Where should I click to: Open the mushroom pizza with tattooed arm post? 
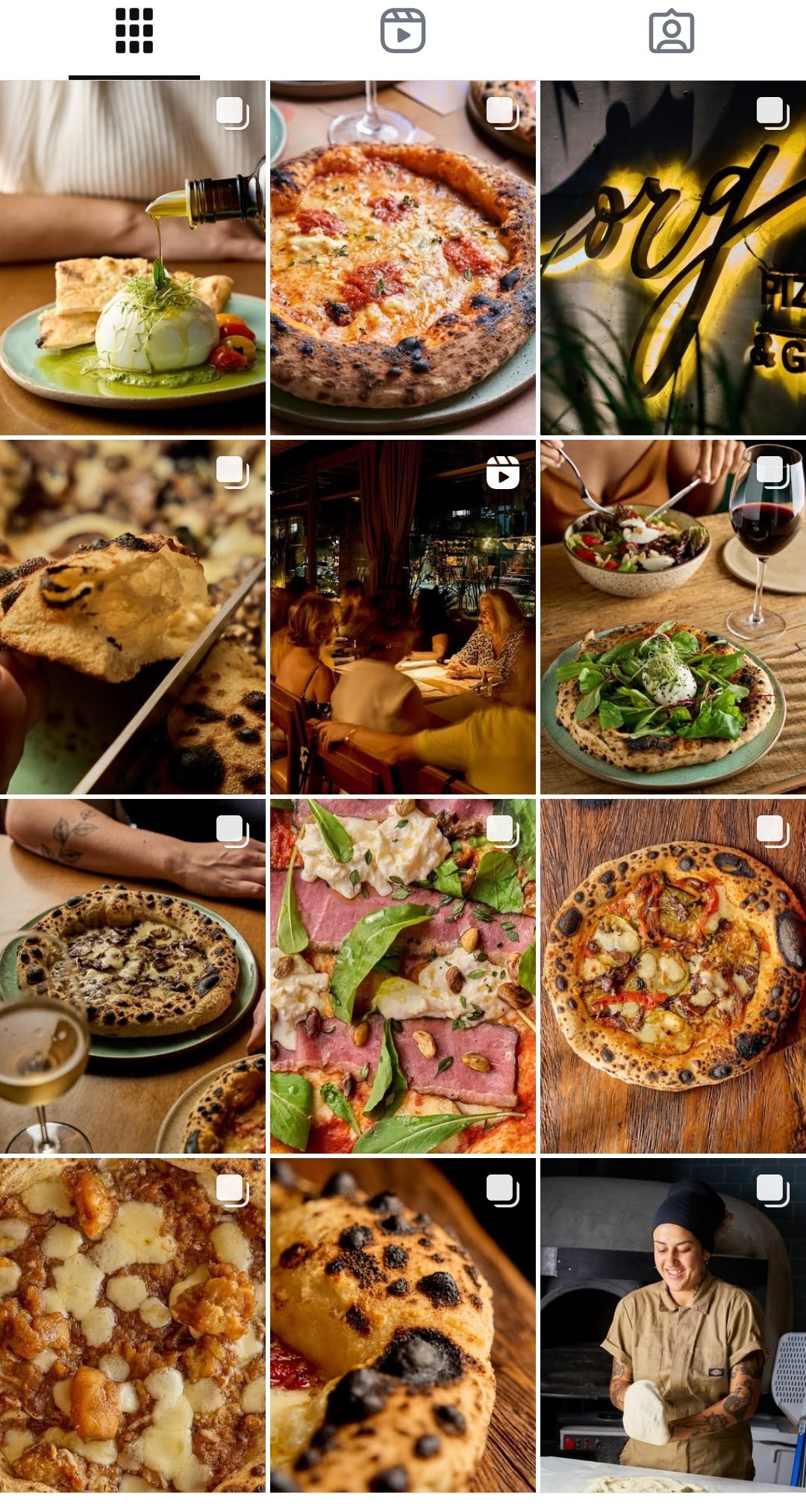(133, 976)
